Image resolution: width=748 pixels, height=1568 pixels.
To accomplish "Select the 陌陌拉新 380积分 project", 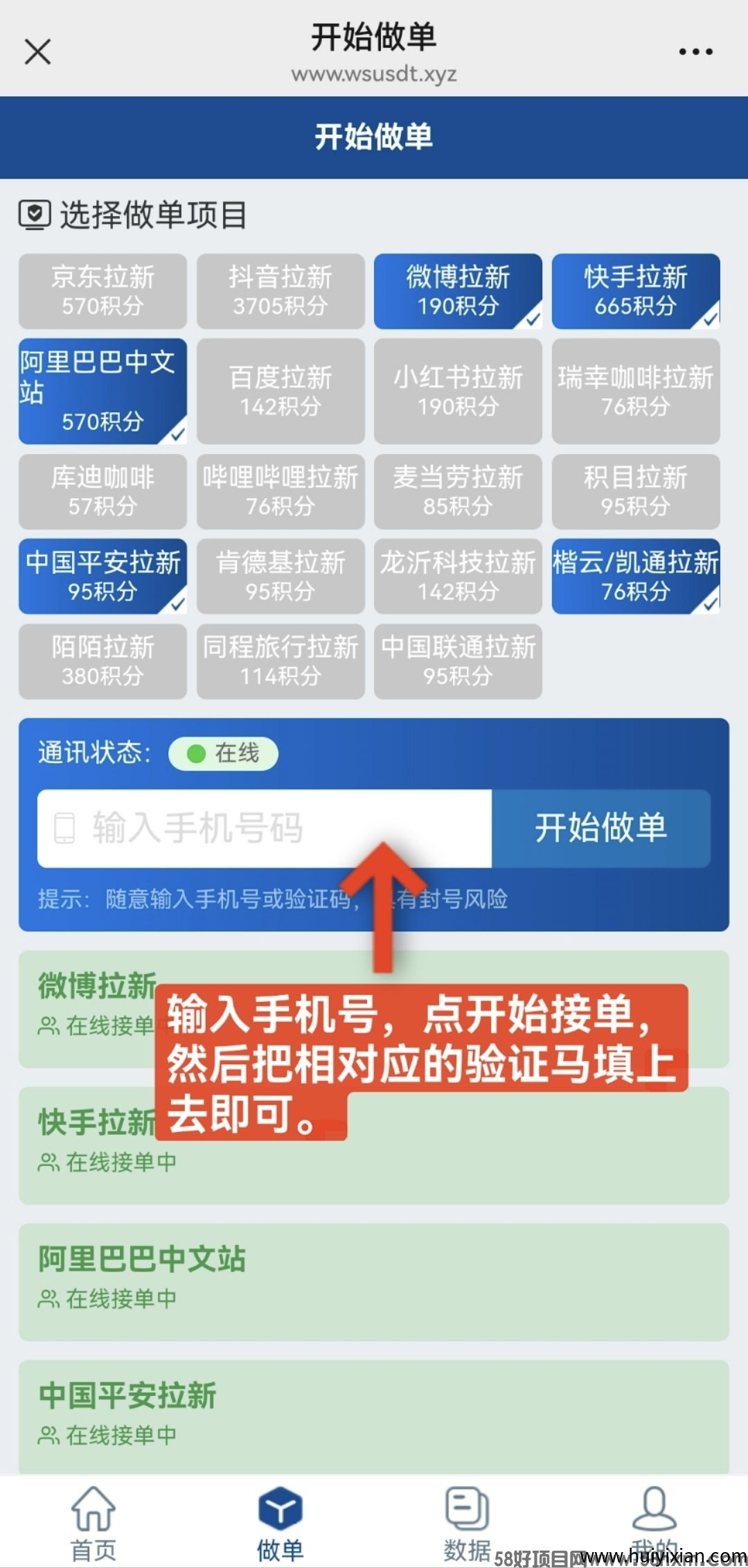I will (x=103, y=661).
